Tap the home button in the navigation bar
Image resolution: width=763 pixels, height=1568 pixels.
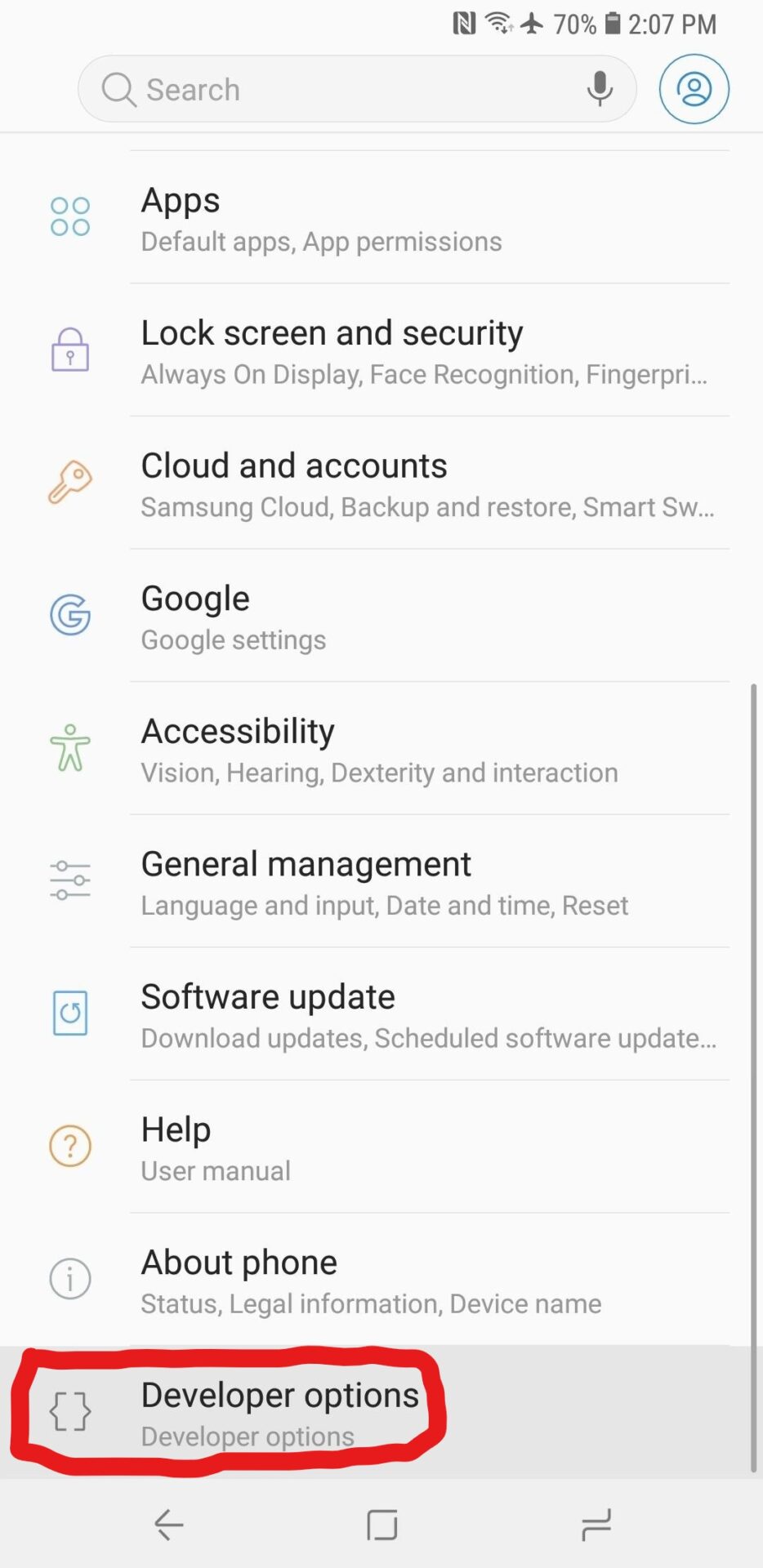[x=381, y=1524]
